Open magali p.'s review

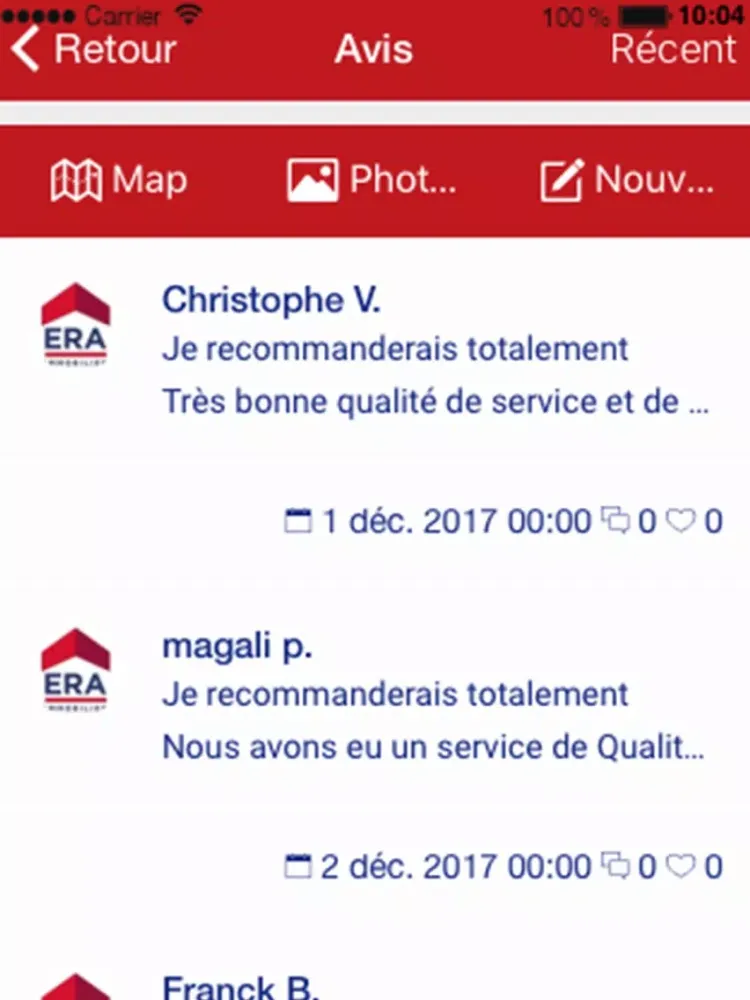[x=435, y=695]
